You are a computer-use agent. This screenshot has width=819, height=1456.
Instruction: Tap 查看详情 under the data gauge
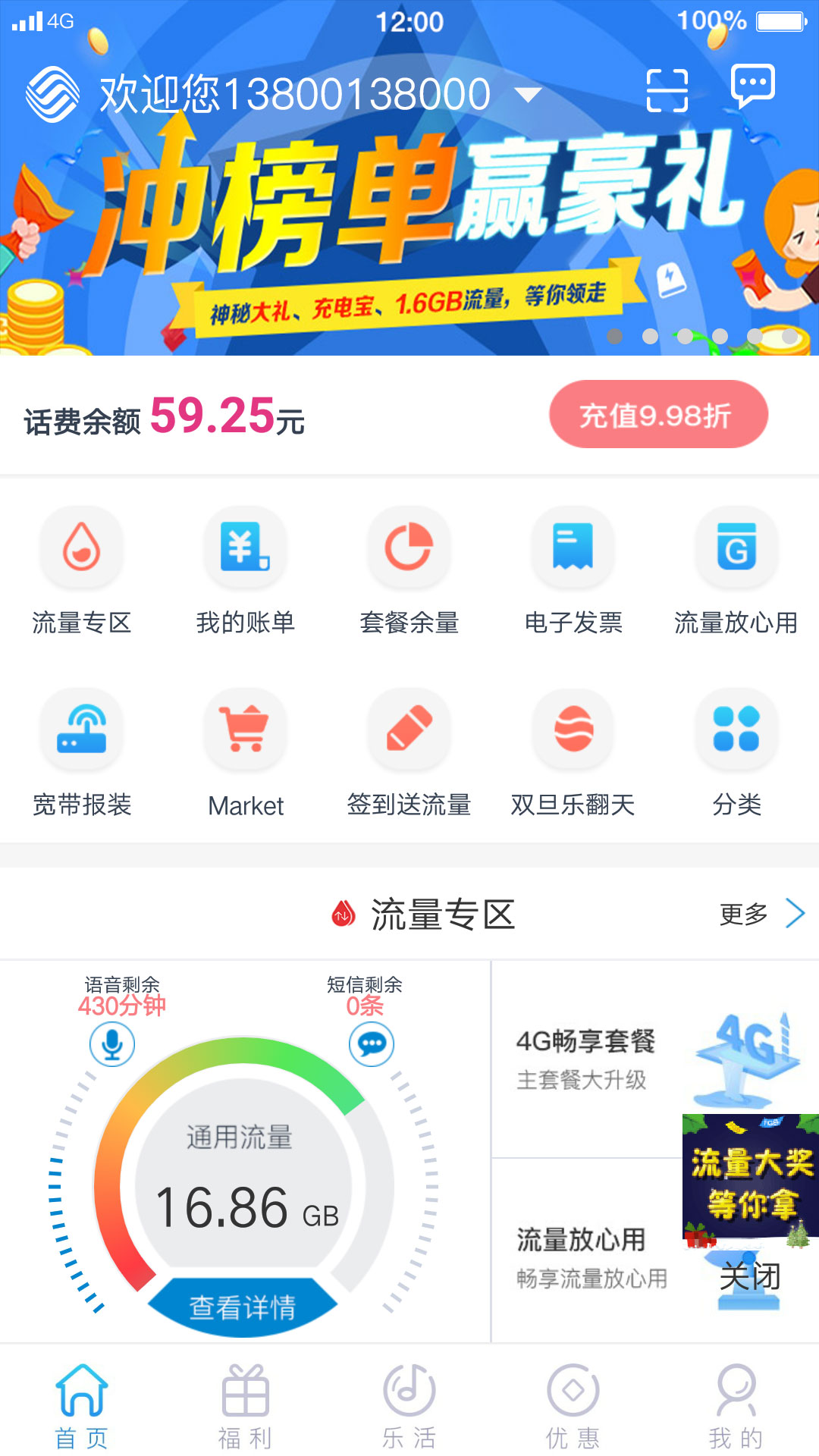click(x=244, y=1303)
